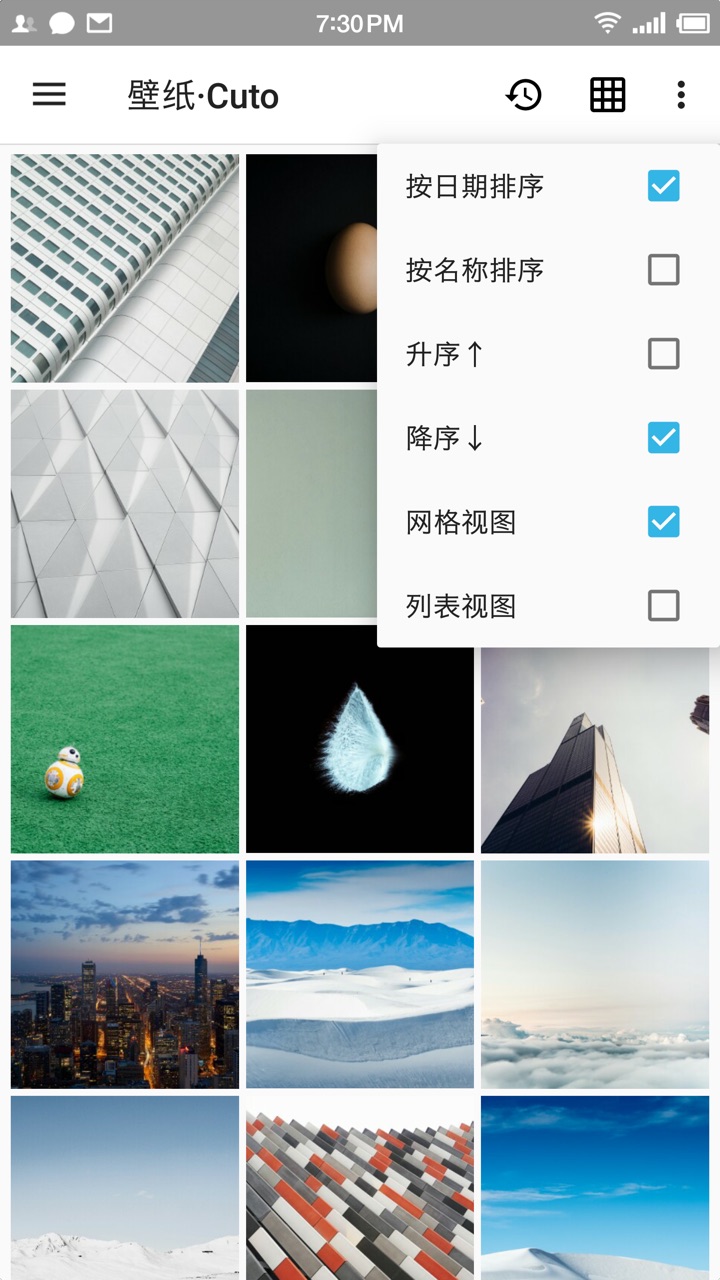Image resolution: width=720 pixels, height=1280 pixels.
Task: Select the city skyline at dusk wallpaper
Action: (125, 974)
